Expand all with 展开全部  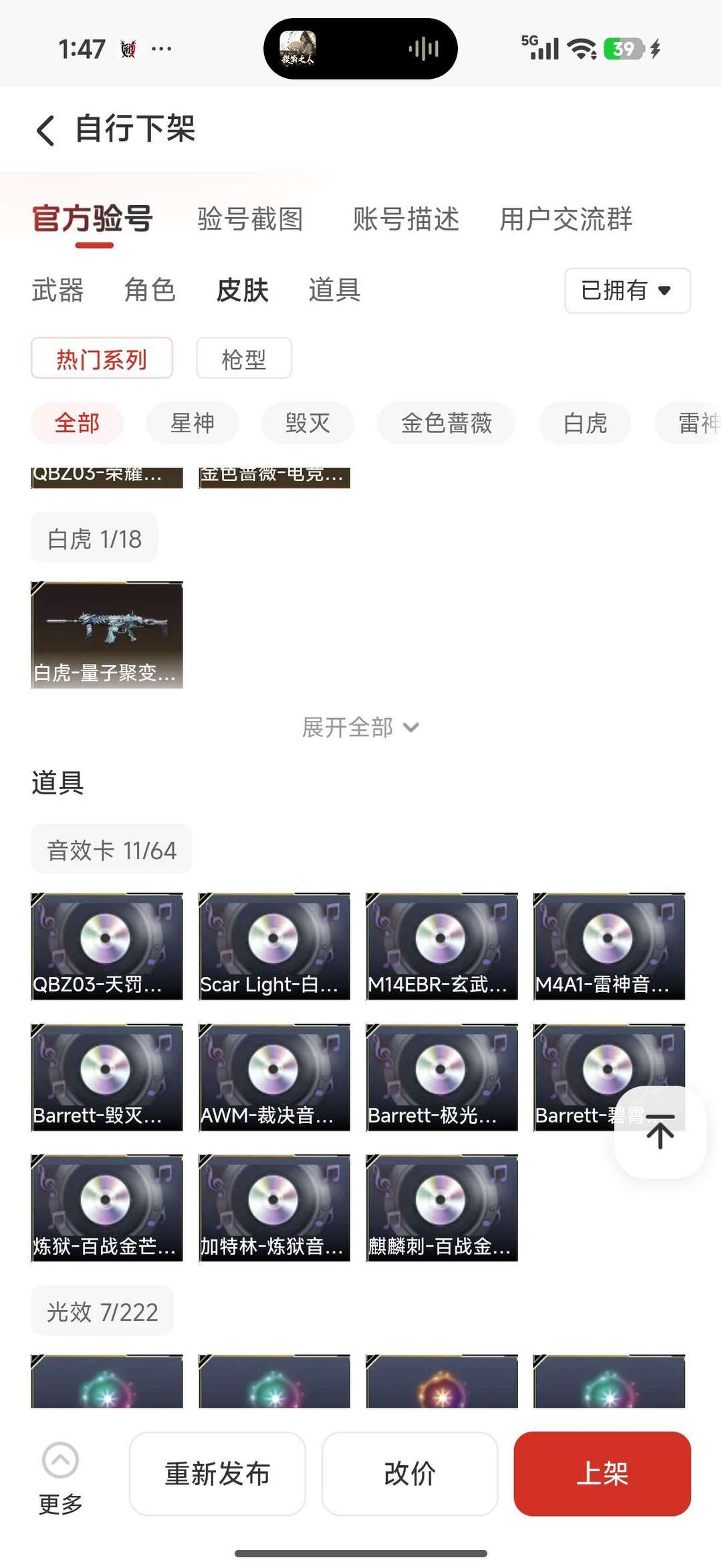coord(360,727)
